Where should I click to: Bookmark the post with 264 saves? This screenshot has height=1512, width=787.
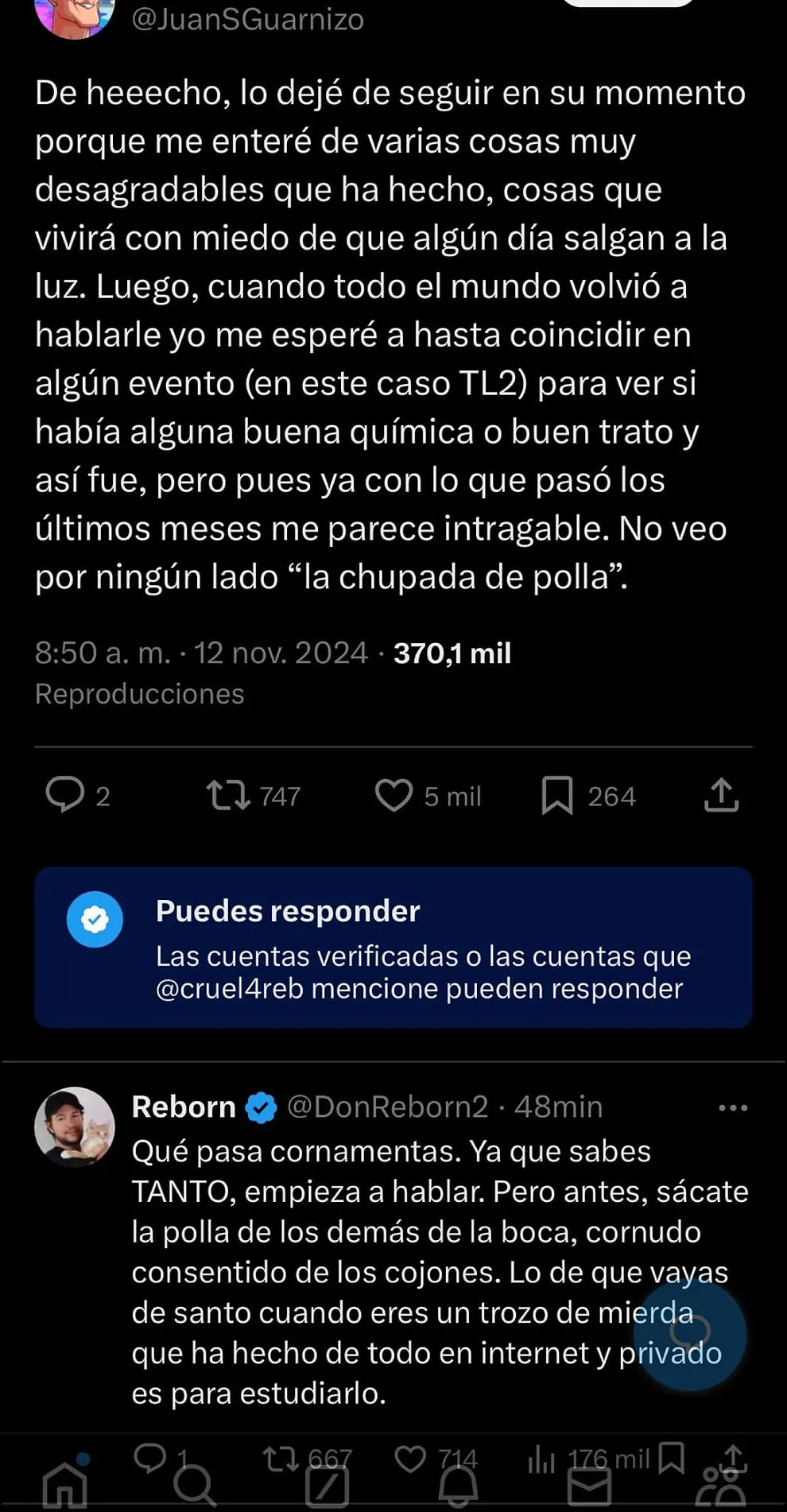pyautogui.click(x=557, y=795)
